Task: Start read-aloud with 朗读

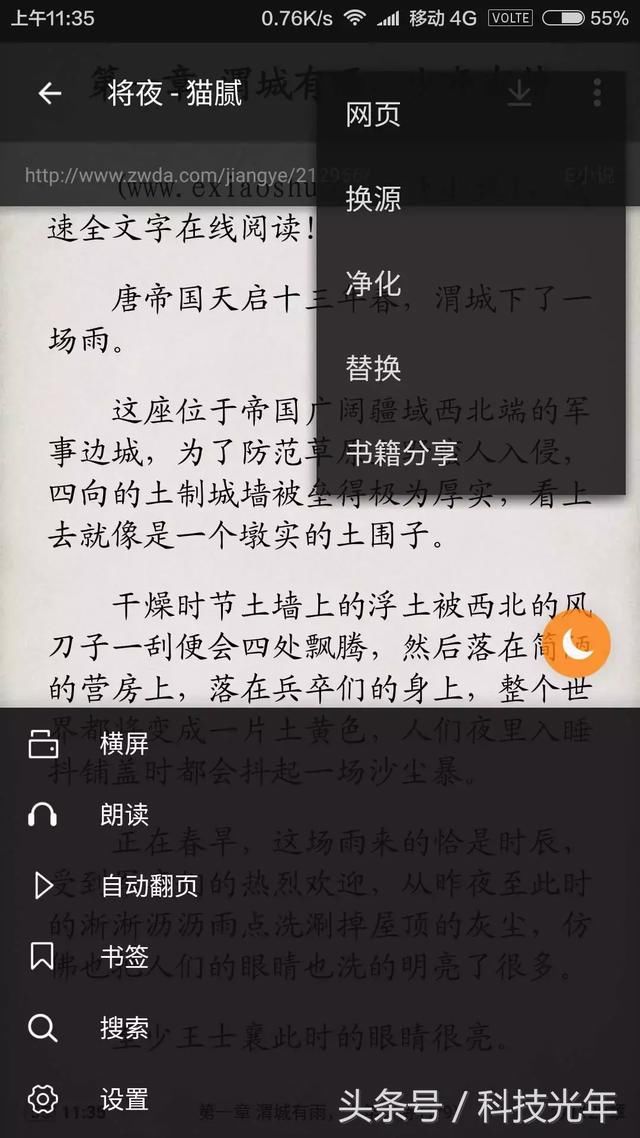Action: coord(124,815)
